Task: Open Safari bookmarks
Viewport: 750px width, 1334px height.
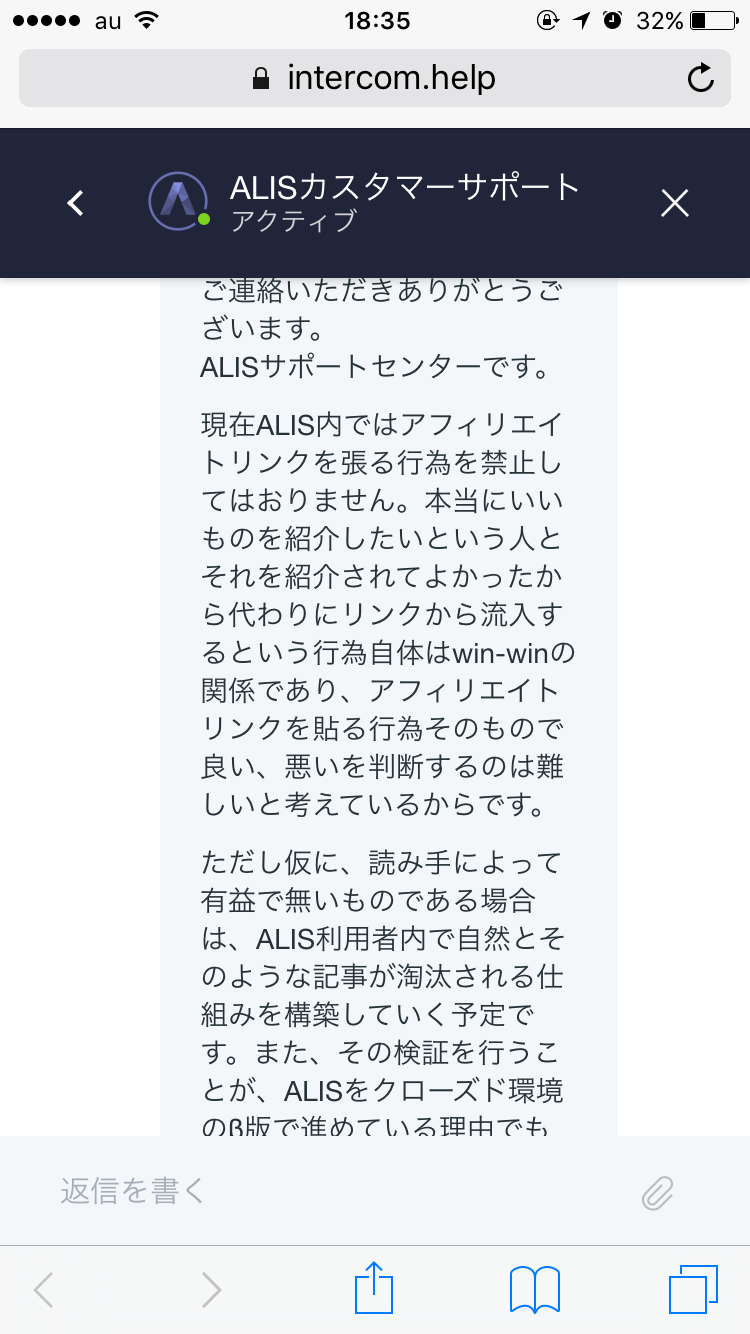Action: [x=534, y=1289]
